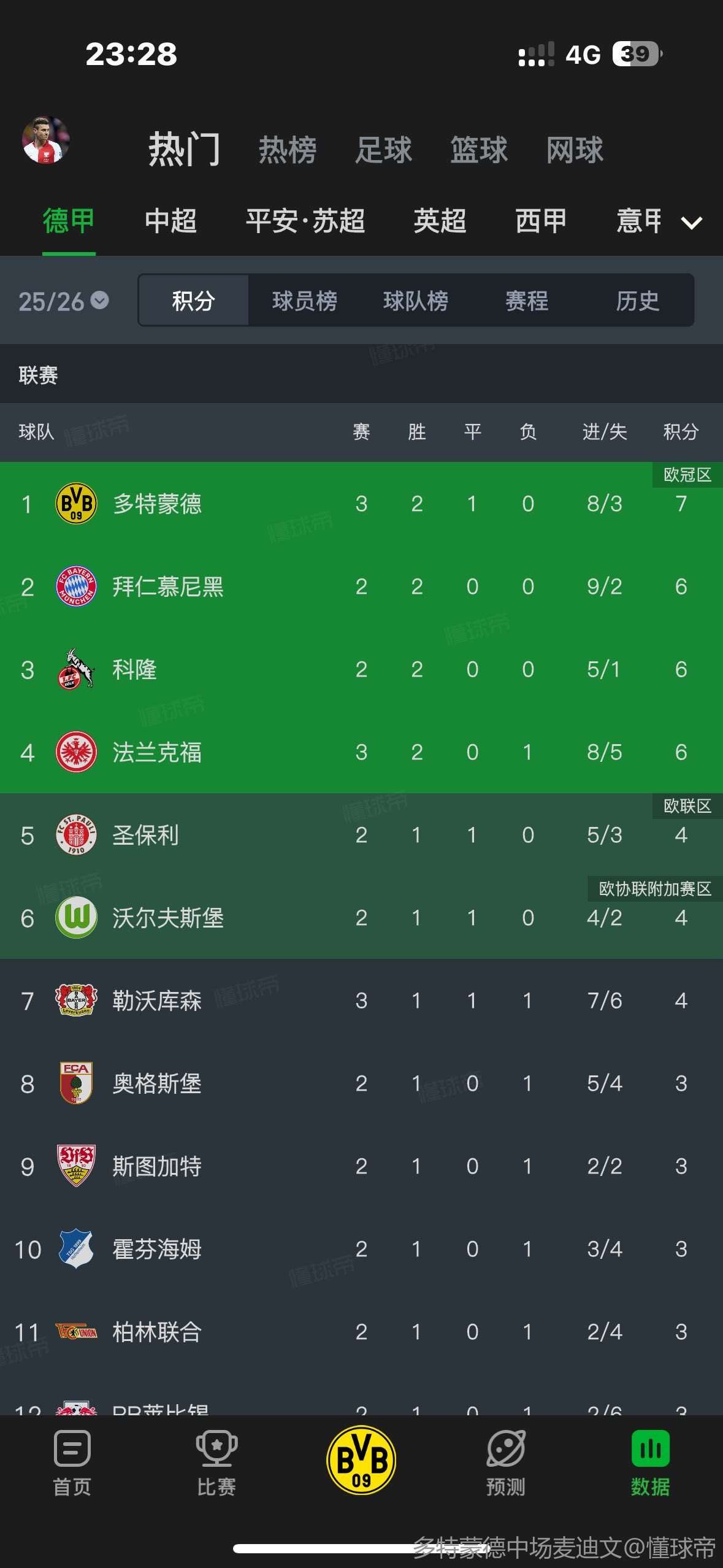Switch to the 赛程 segment
723x1568 pixels.
pyautogui.click(x=526, y=301)
